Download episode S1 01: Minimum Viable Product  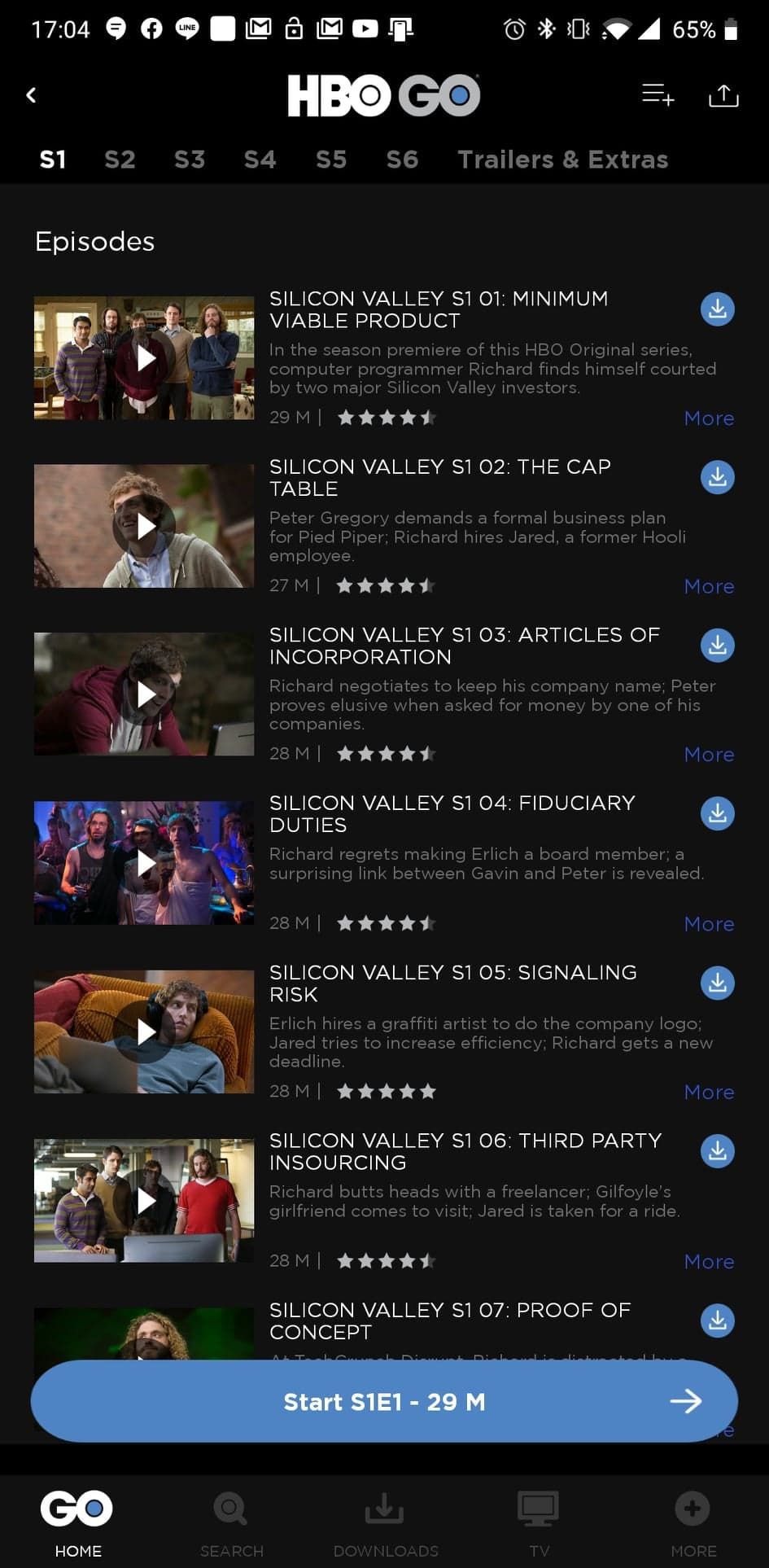click(x=717, y=309)
